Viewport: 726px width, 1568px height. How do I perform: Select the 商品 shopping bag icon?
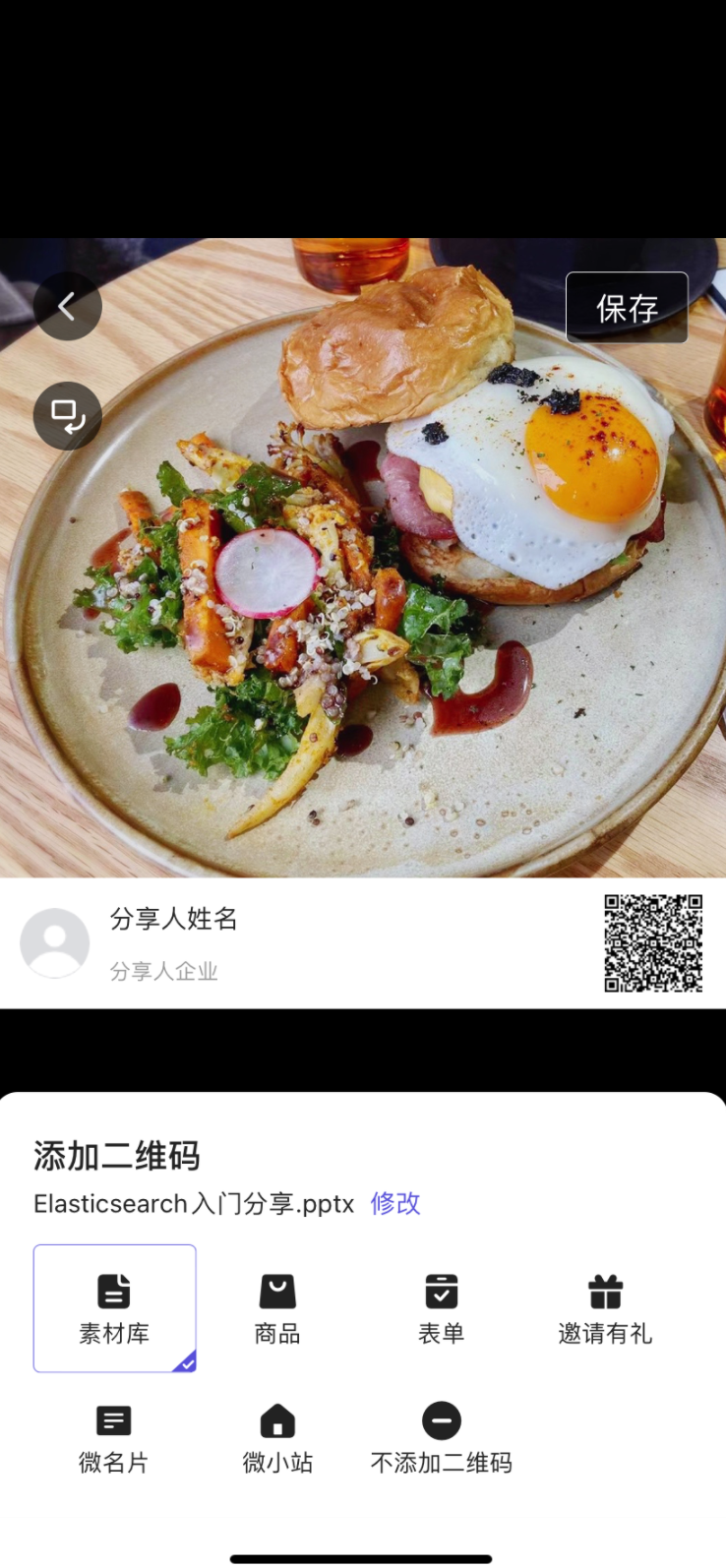click(x=276, y=1290)
